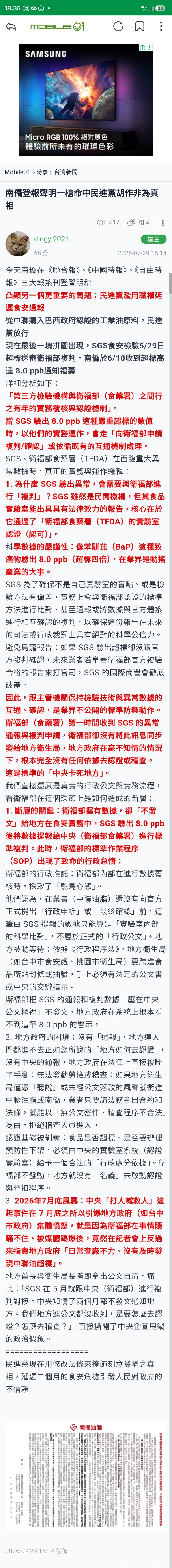
Task: Open the 時事 breadcrumb category
Action: [42, 172]
